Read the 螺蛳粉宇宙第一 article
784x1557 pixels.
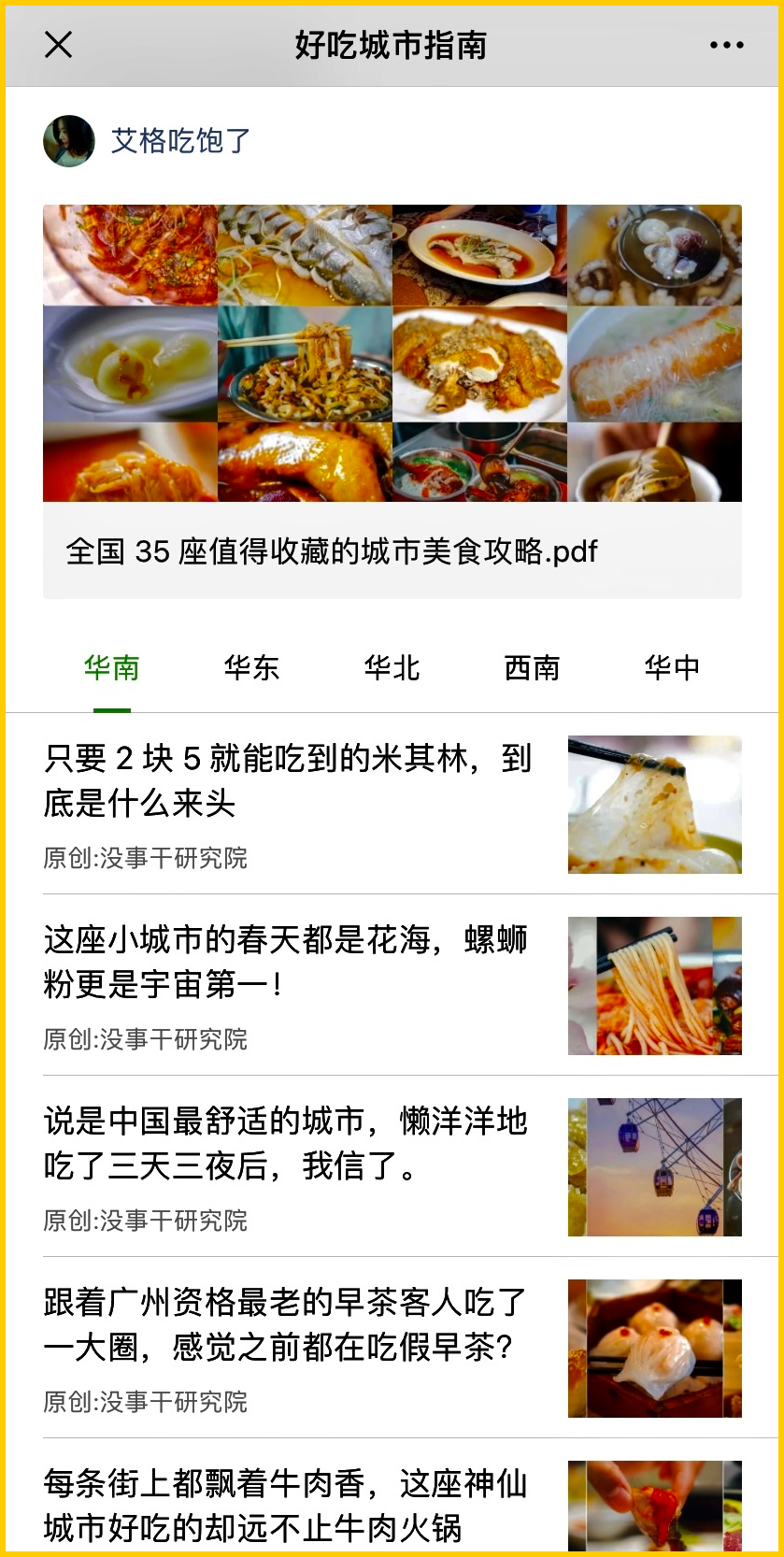click(392, 985)
